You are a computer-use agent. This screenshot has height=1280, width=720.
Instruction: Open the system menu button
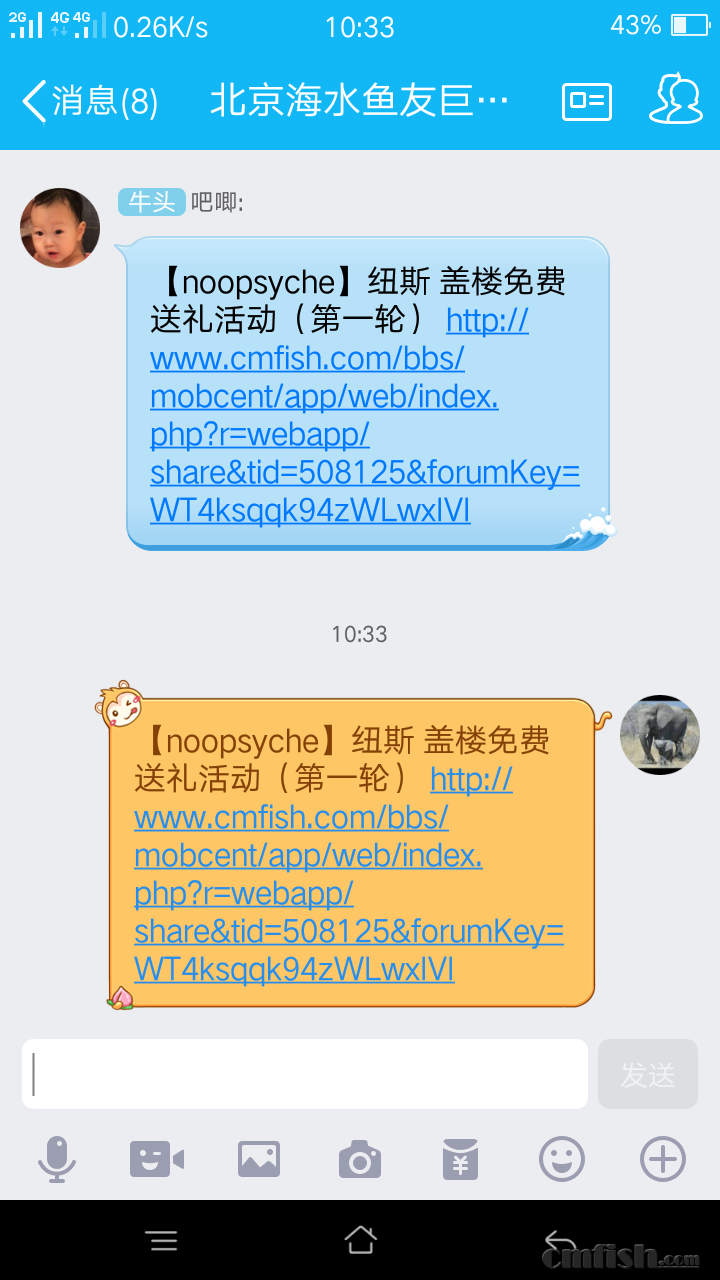click(x=162, y=1241)
